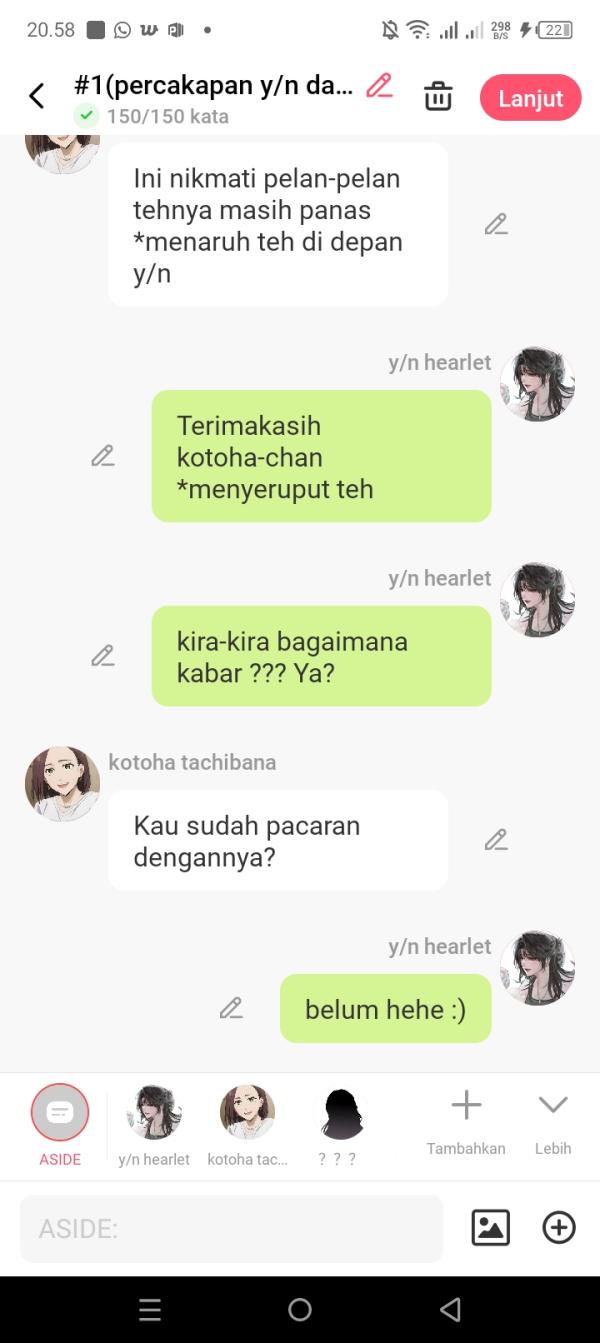Screen dimensions: 600x1343
Task: Edit the 'kira-kira bagaimana kabar' message
Action: tap(103, 656)
